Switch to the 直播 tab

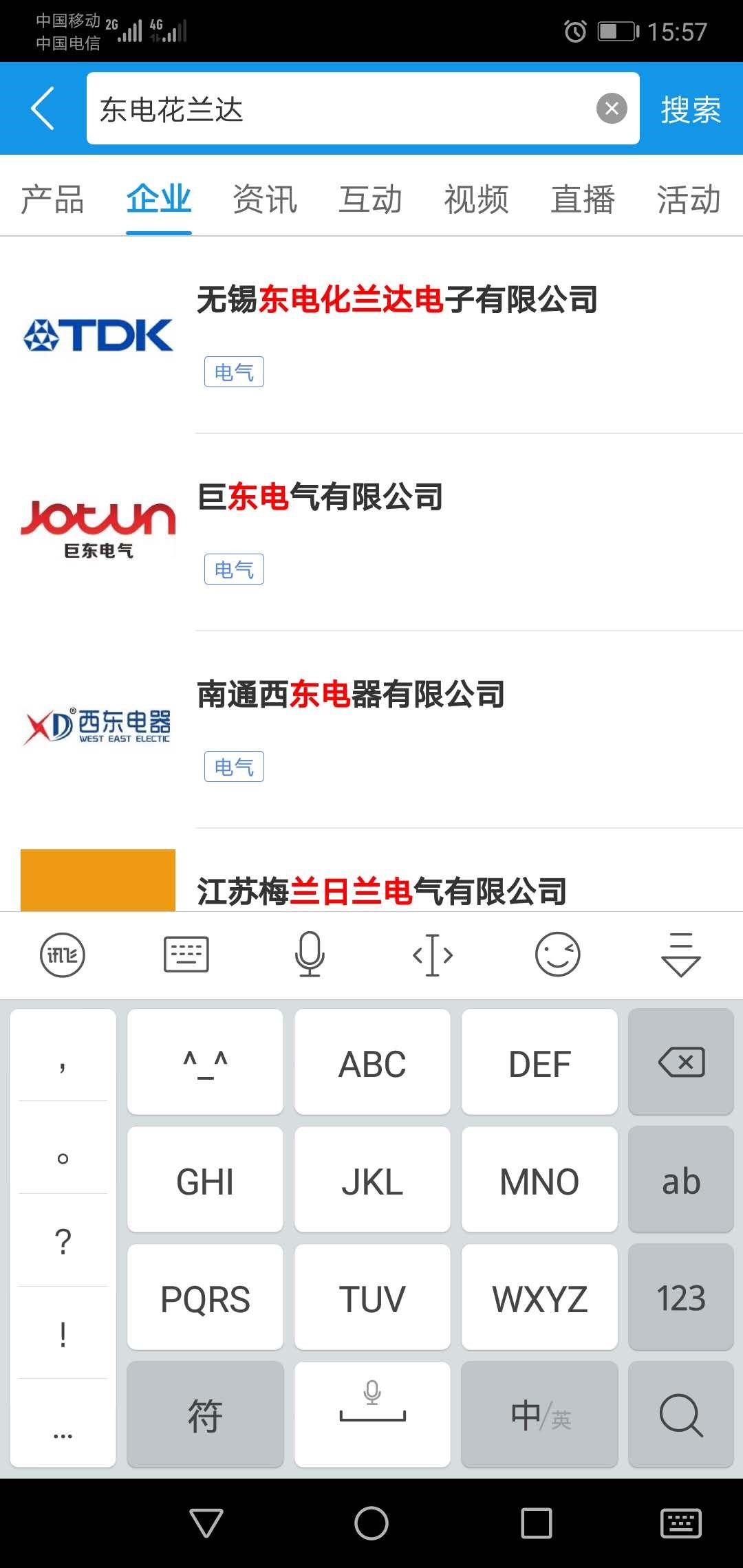pos(582,200)
